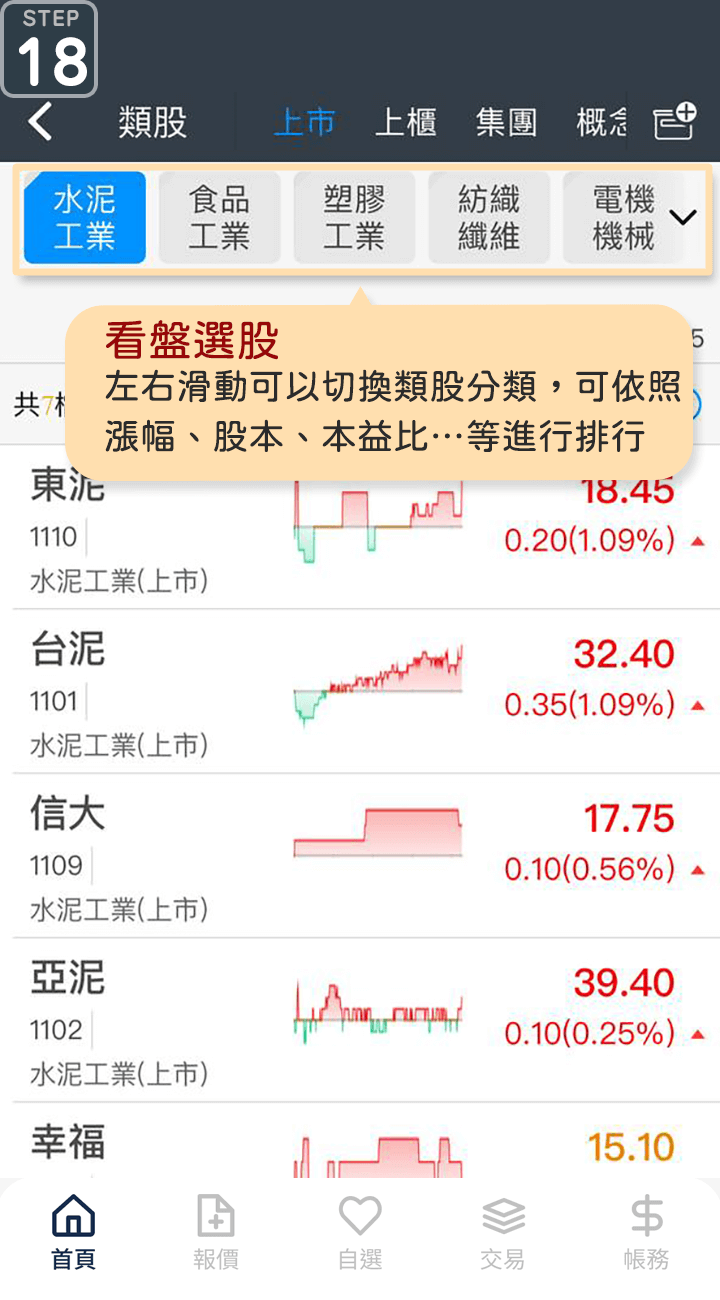Open the 信大 1109 stock row
This screenshot has height=1300, width=720.
(360, 856)
